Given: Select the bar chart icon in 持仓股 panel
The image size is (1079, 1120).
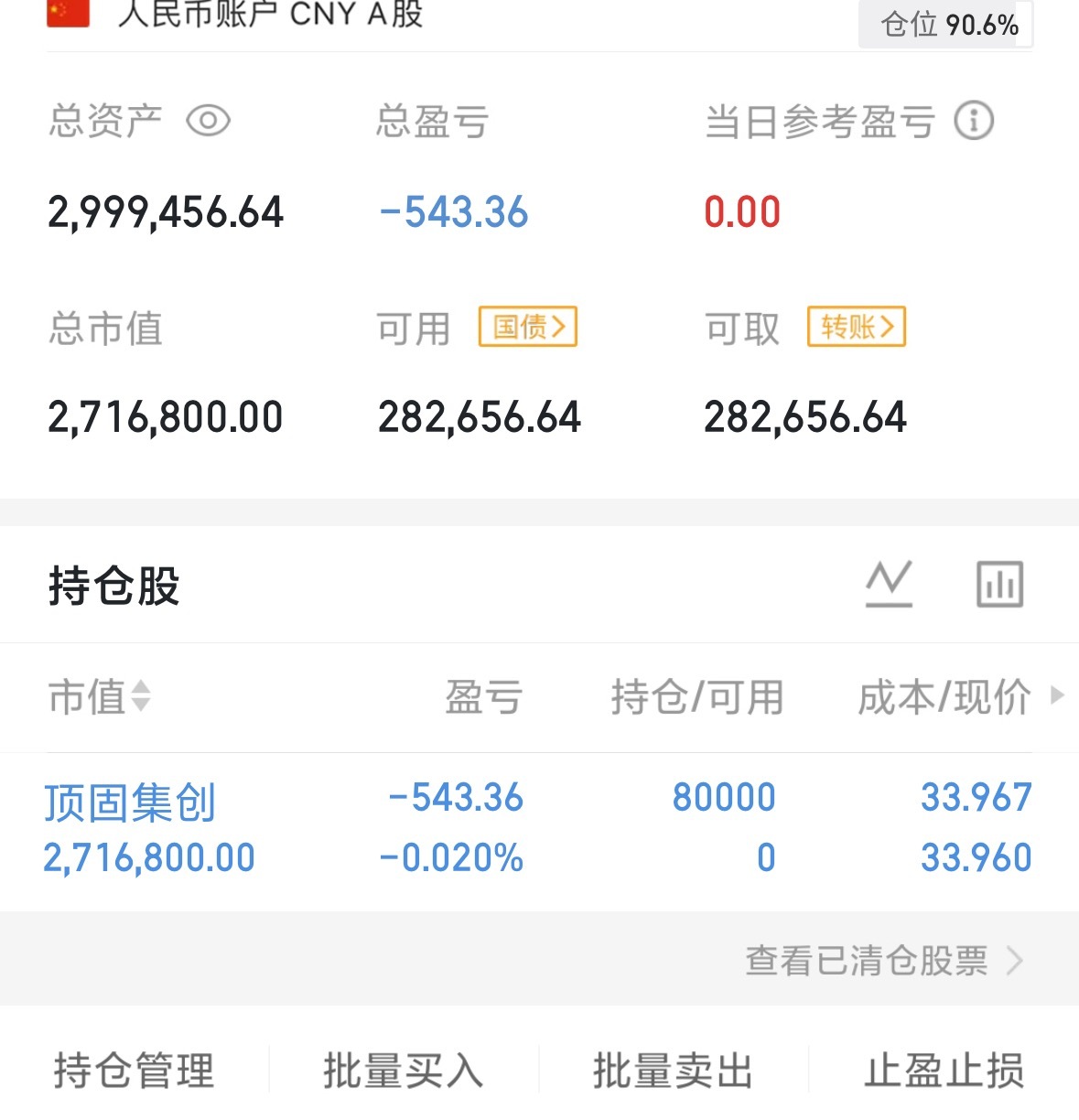Looking at the screenshot, I should [x=999, y=584].
